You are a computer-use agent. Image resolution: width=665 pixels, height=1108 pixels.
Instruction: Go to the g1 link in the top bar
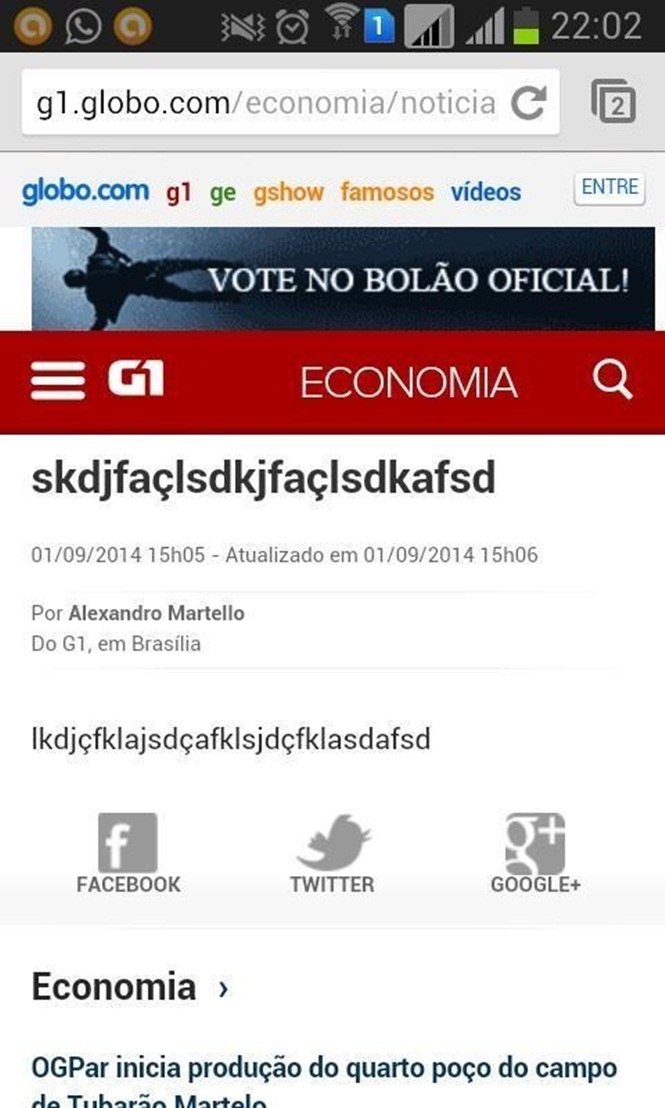click(x=179, y=192)
